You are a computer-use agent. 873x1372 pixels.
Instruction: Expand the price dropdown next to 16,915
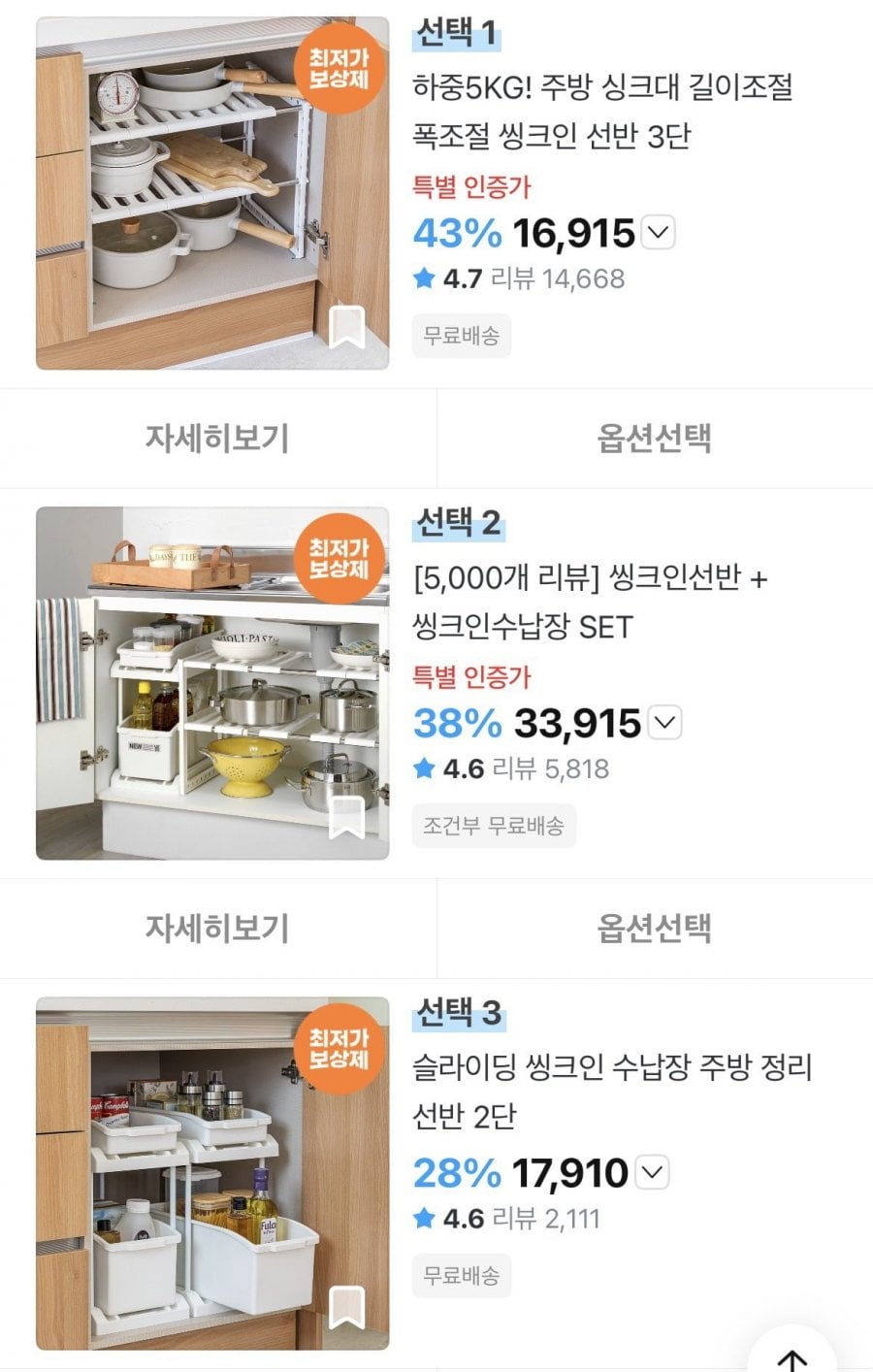(x=659, y=233)
